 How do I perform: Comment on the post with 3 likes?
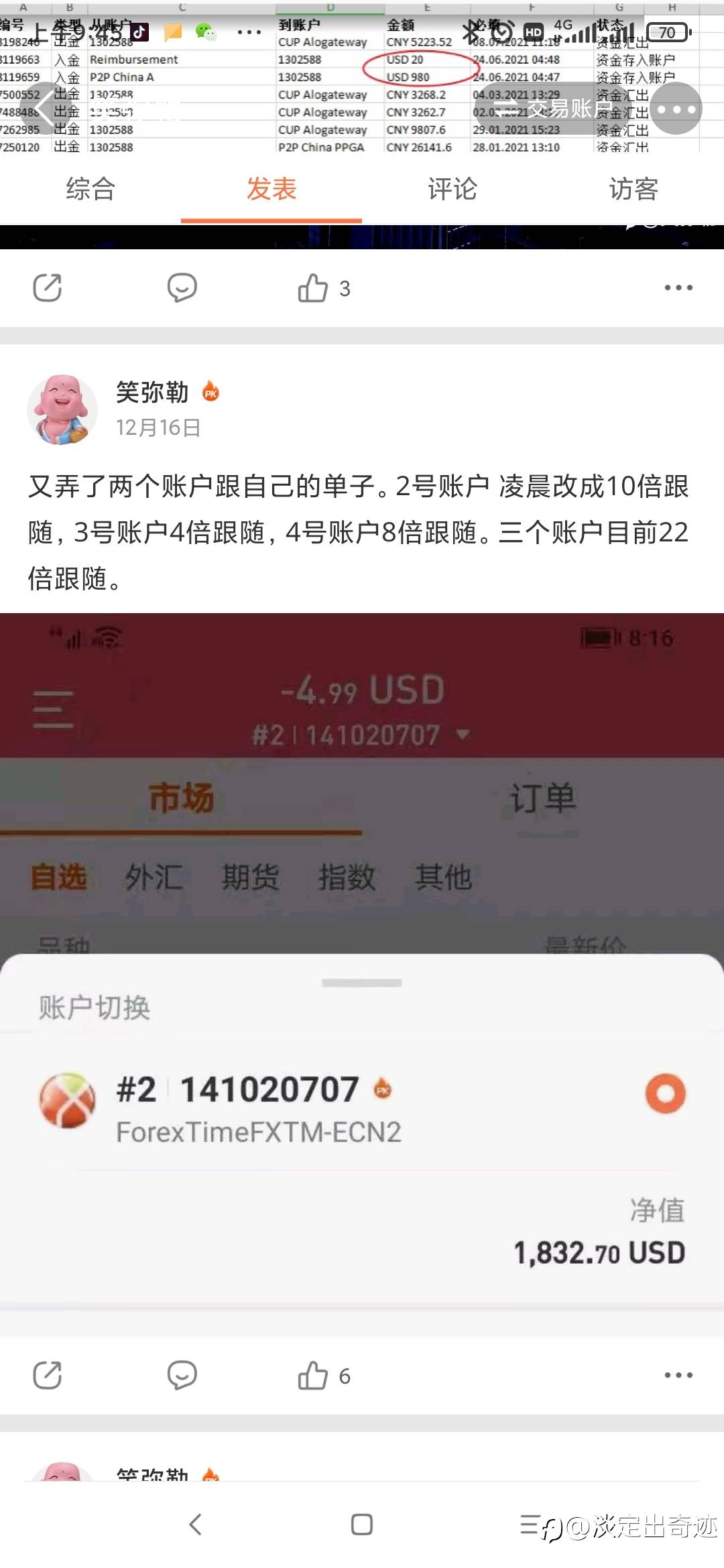tap(182, 288)
